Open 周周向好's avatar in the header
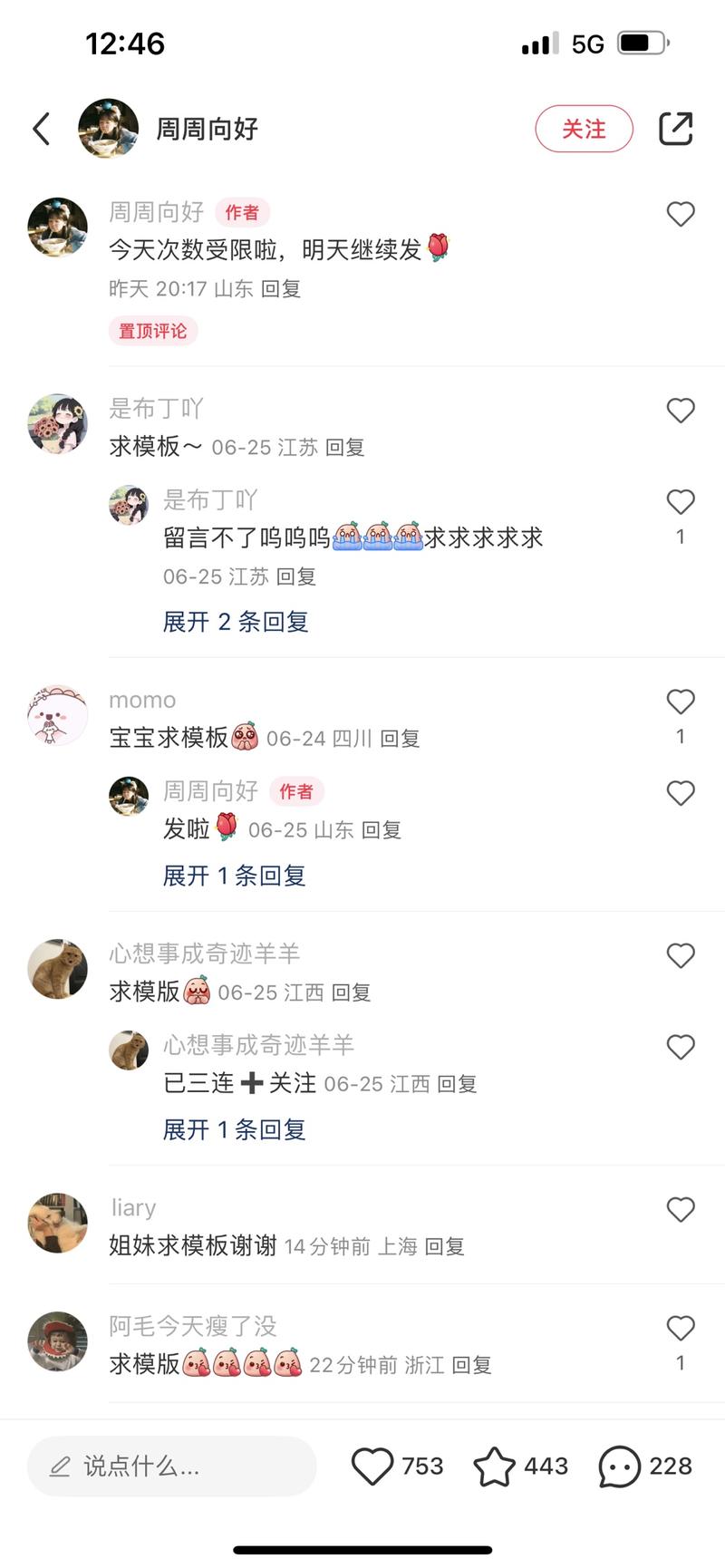 tap(109, 129)
